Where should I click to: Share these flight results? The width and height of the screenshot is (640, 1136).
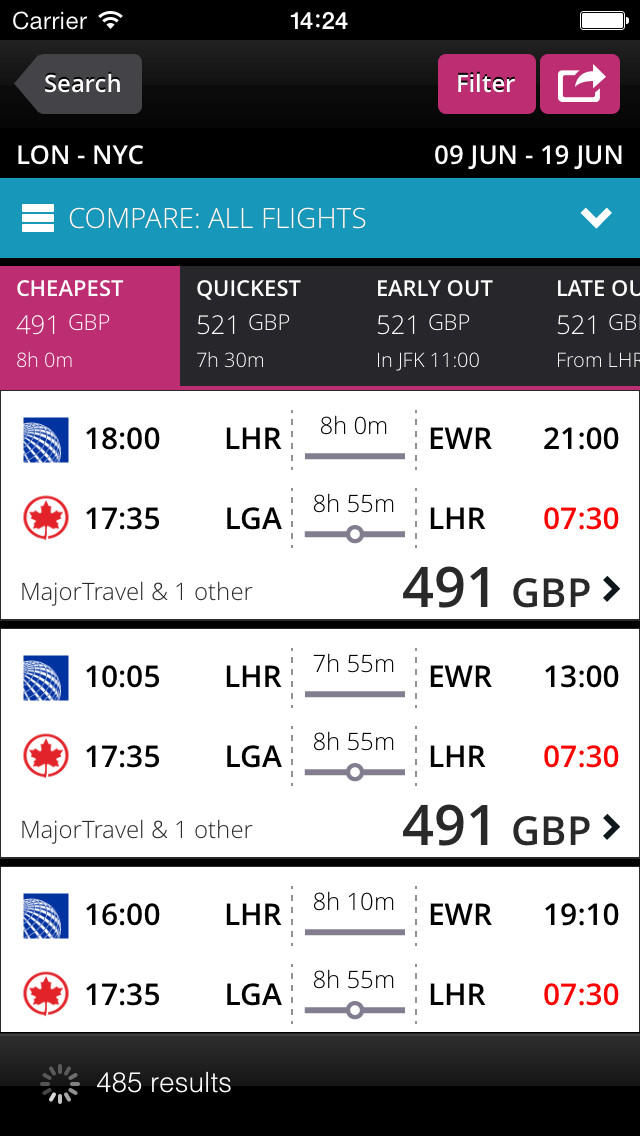[x=580, y=84]
